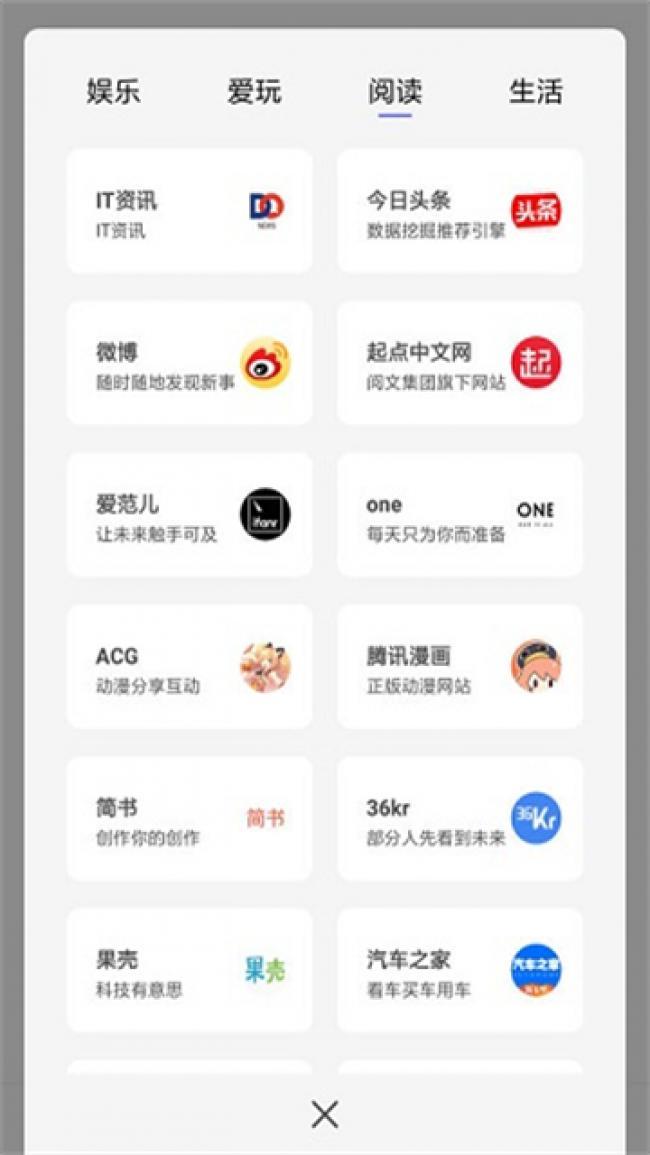Select the 阅读 tab
Viewport: 650px width, 1155px height.
[394, 92]
